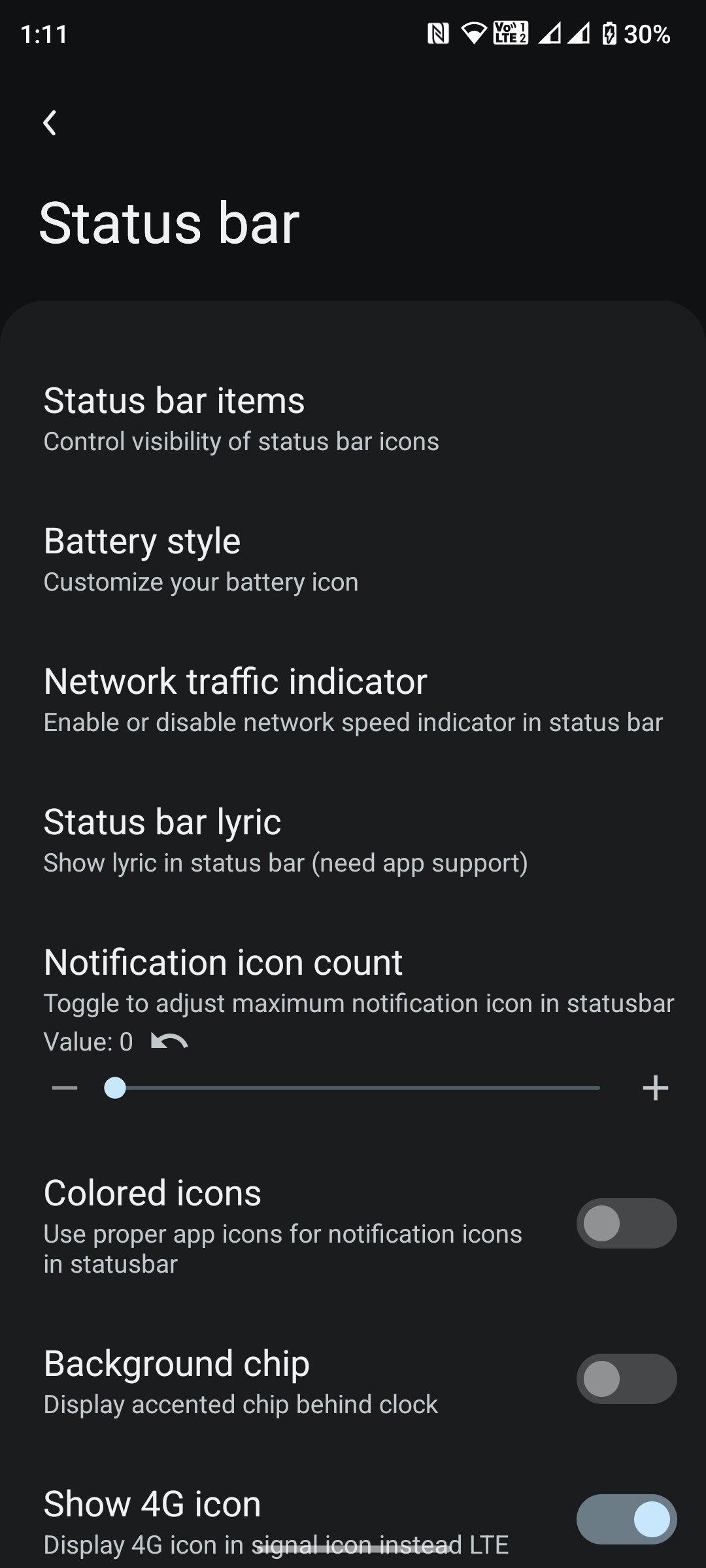Open Network traffic indicator settings
706x1568 pixels.
[x=353, y=700]
